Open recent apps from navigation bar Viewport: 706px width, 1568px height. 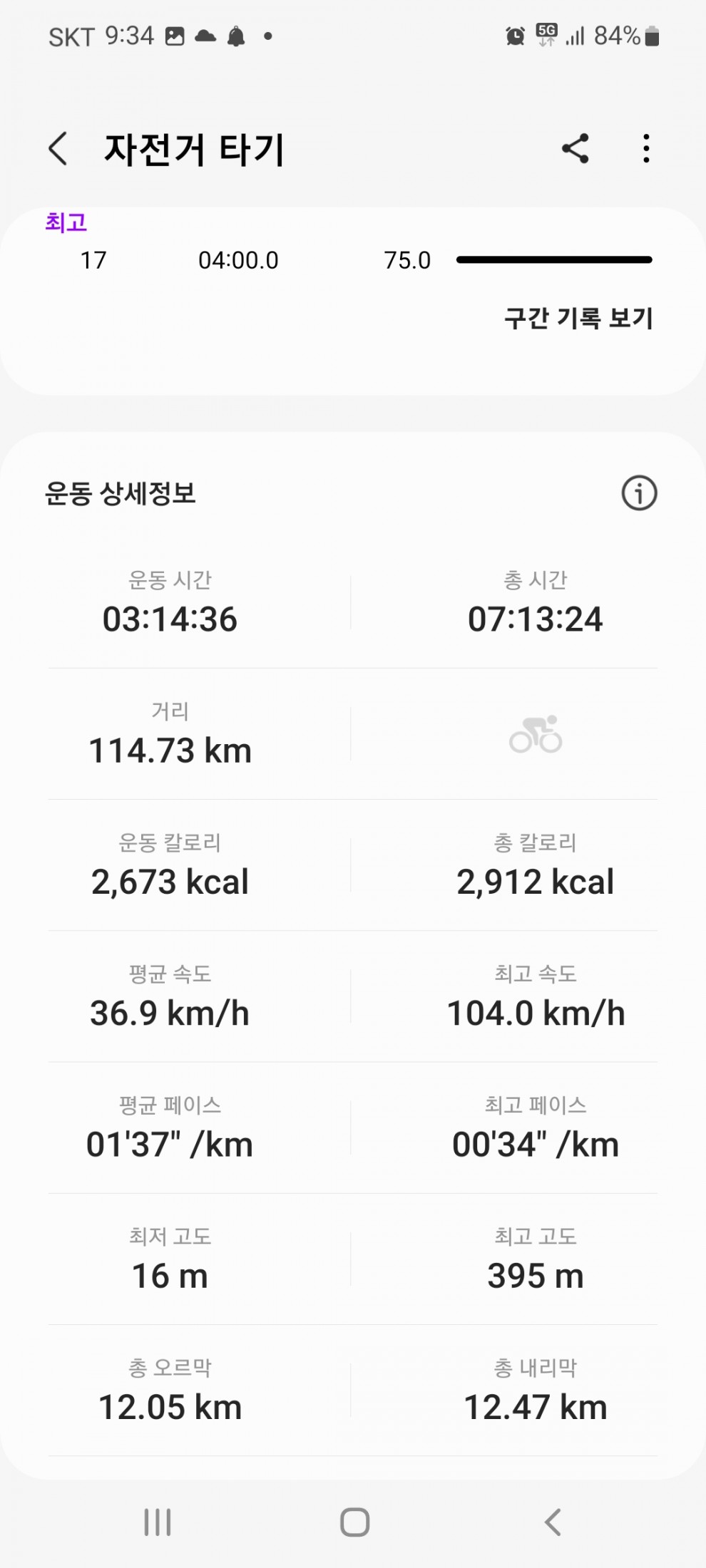(x=158, y=1522)
